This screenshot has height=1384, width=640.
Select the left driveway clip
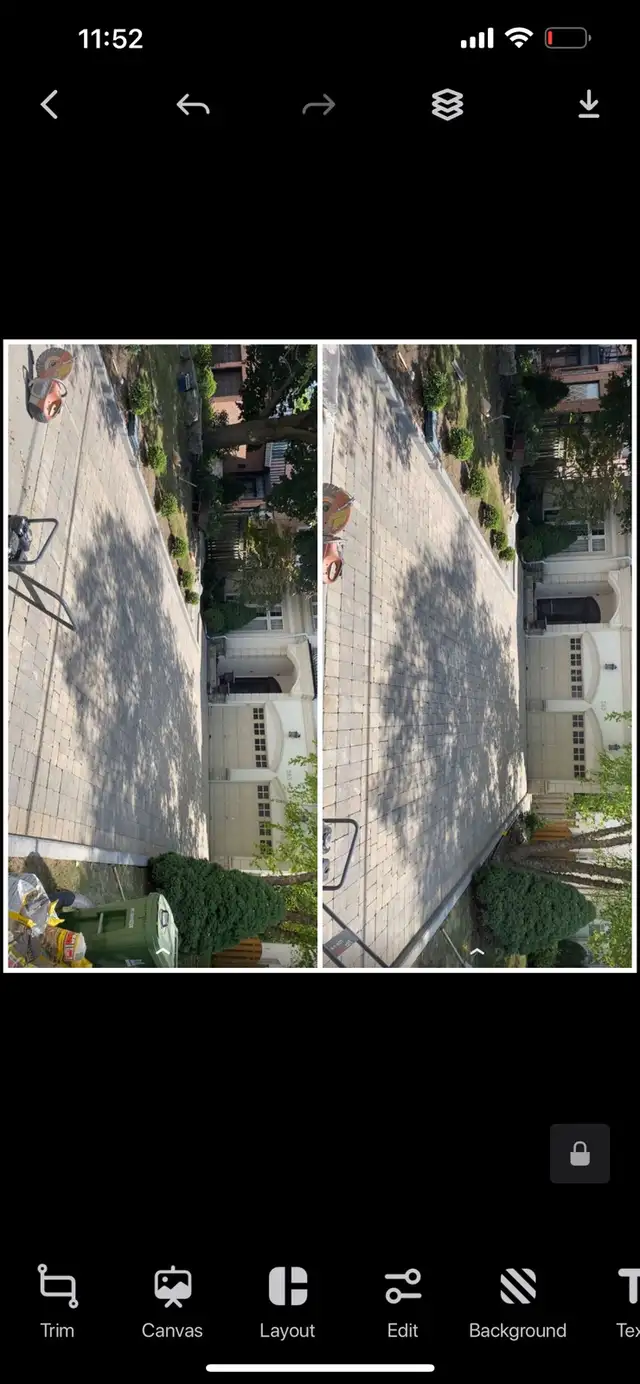coord(162,656)
